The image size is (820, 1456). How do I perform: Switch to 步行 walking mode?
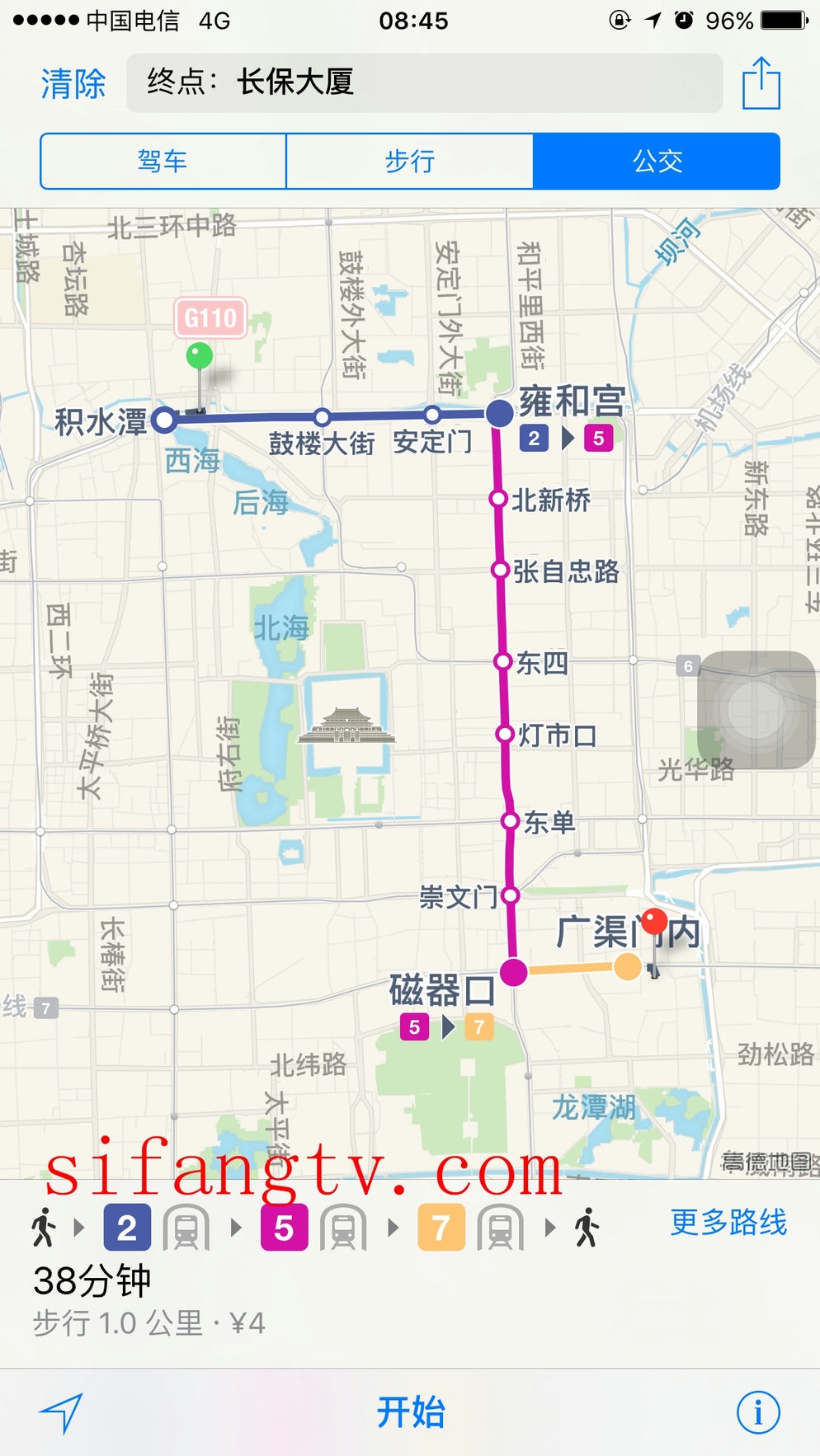click(409, 161)
